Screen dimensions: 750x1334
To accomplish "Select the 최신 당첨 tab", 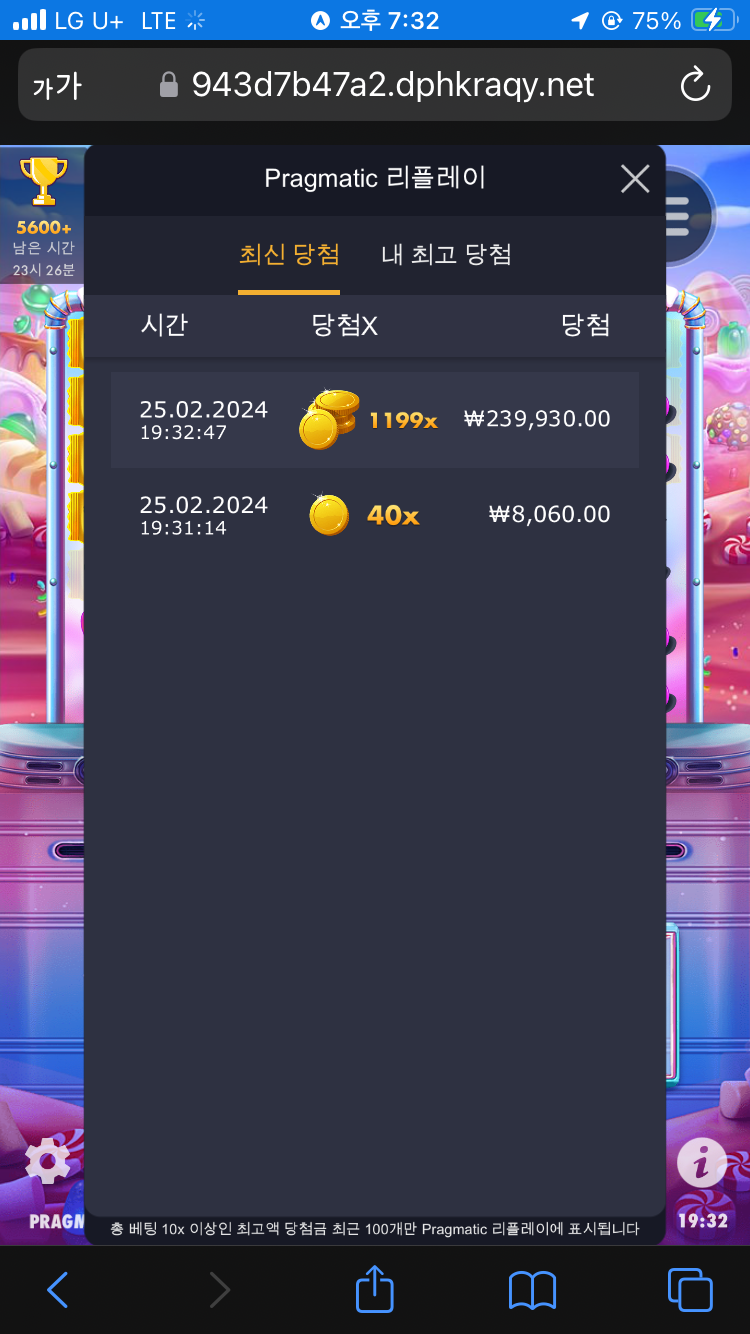I will (289, 254).
